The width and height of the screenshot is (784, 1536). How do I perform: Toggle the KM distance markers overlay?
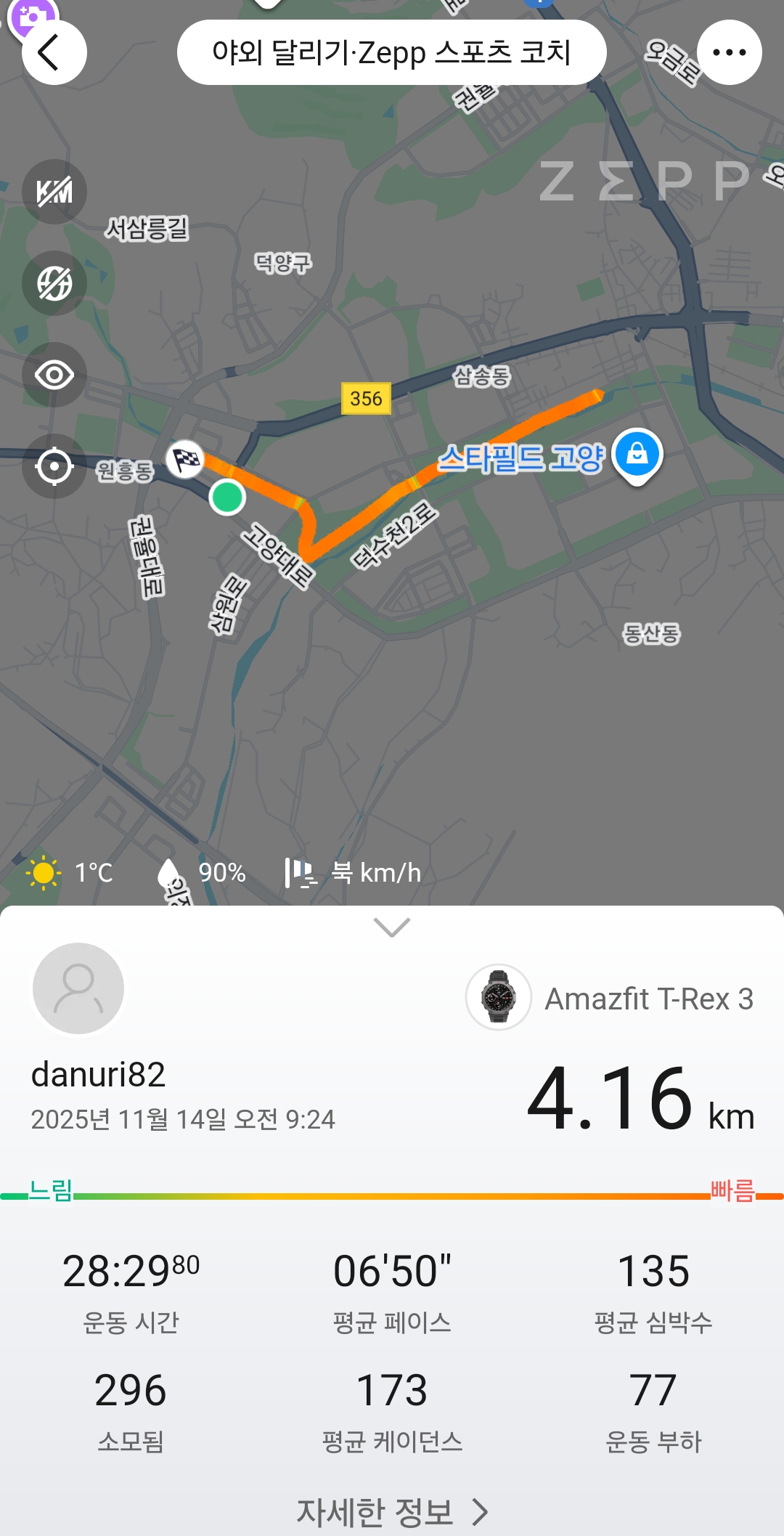click(x=54, y=190)
